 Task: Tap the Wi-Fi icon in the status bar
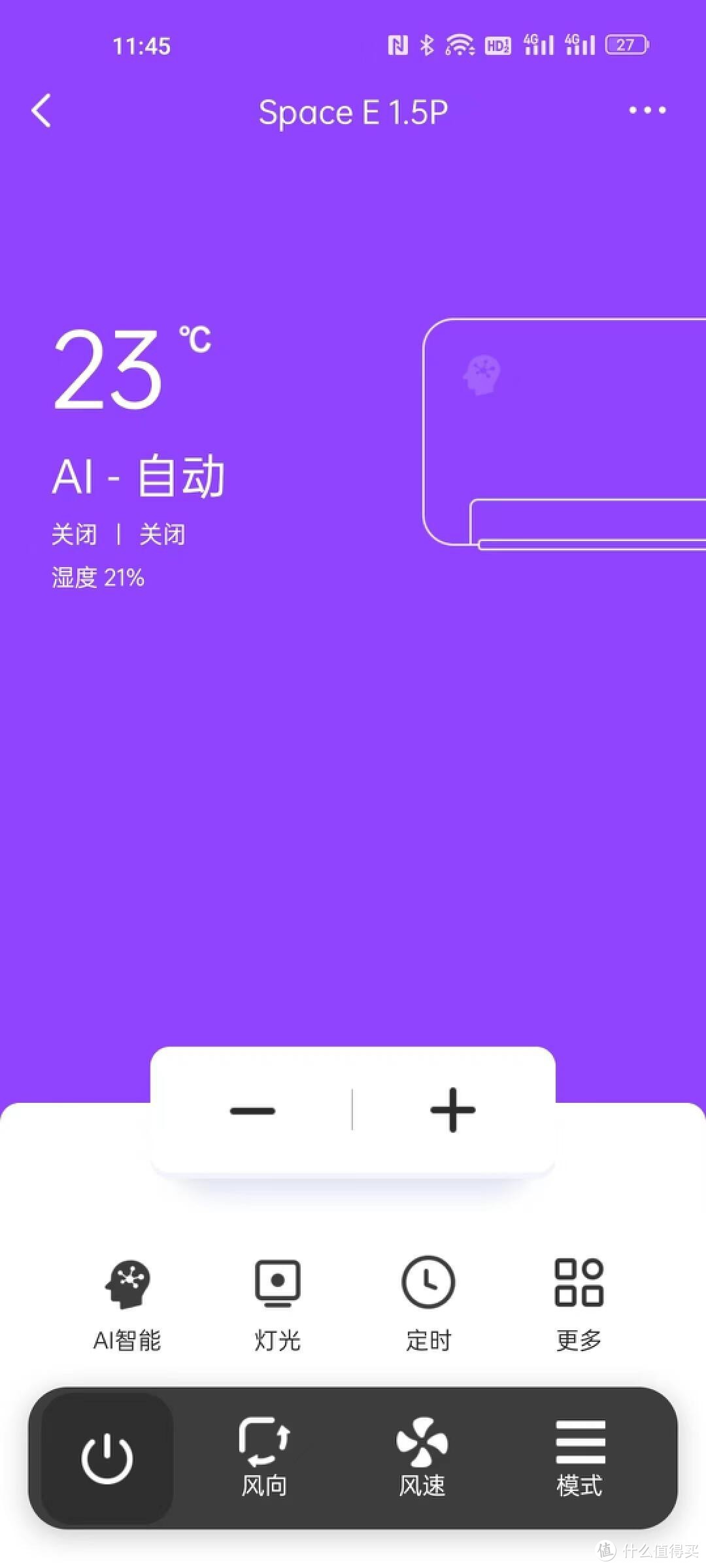pyautogui.click(x=460, y=43)
